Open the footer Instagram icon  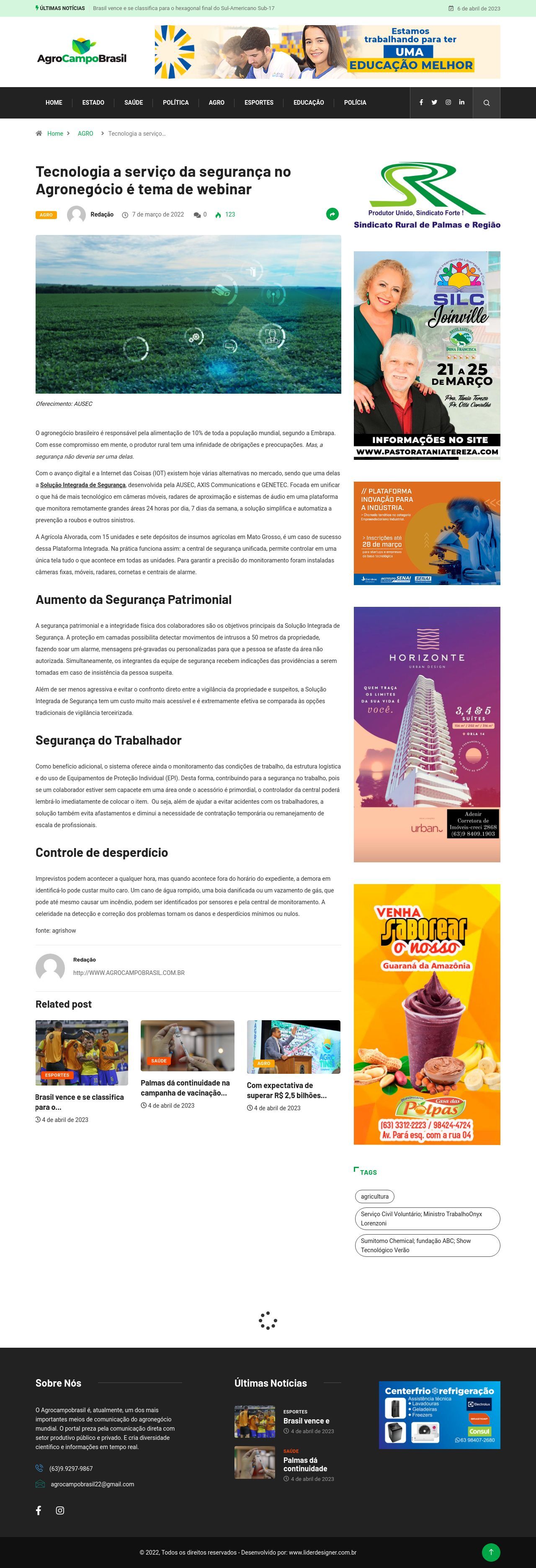tap(60, 1510)
